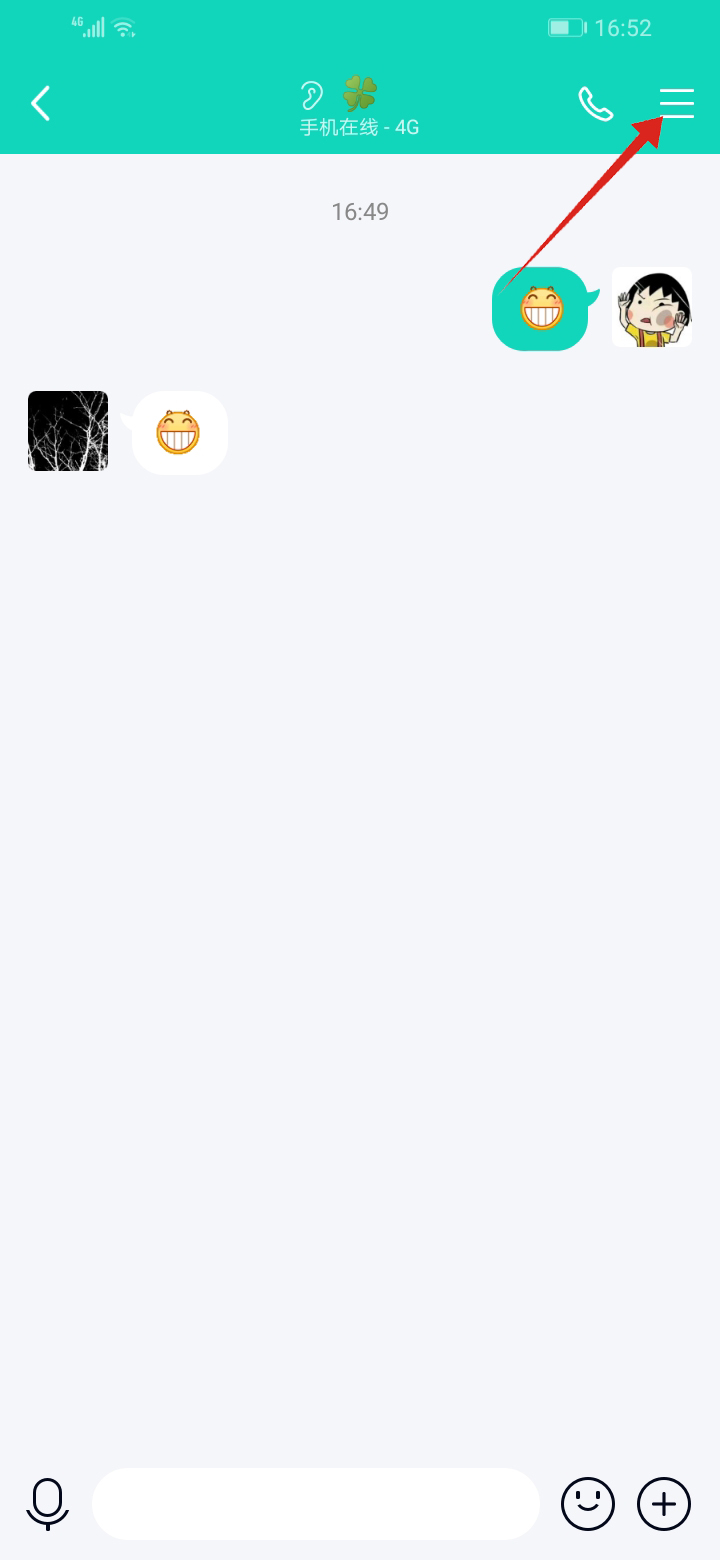Go back to the previous screen
Viewport: 720px width, 1560px height.
40,103
